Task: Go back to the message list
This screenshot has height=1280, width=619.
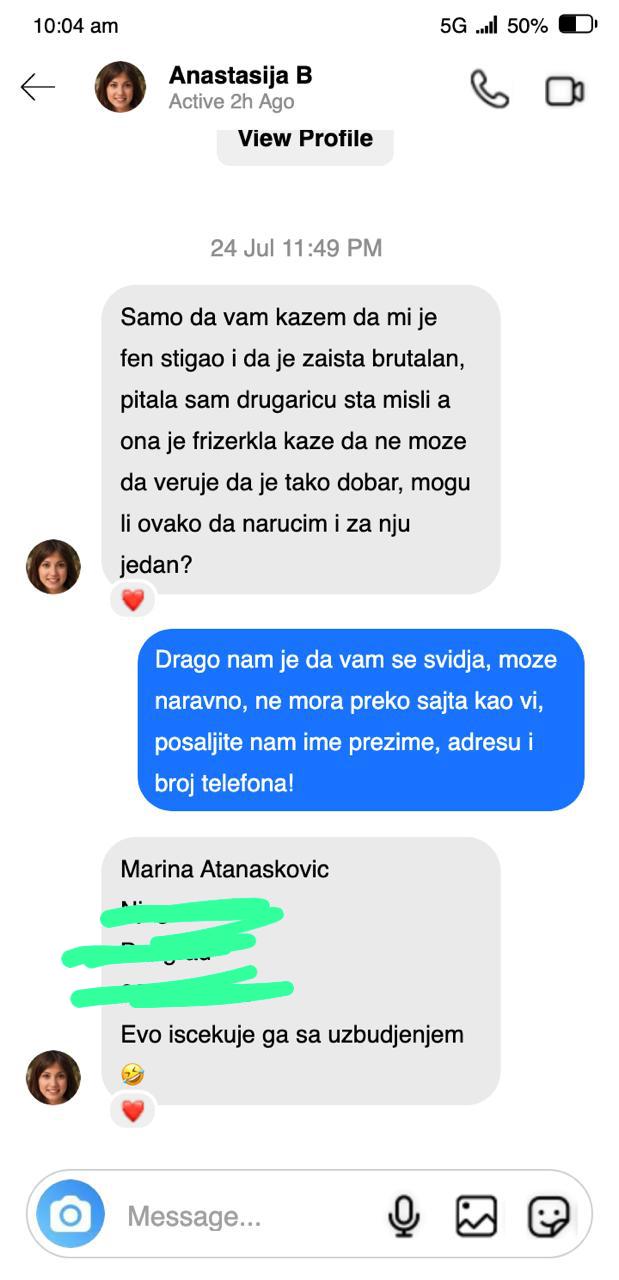Action: click(38, 88)
